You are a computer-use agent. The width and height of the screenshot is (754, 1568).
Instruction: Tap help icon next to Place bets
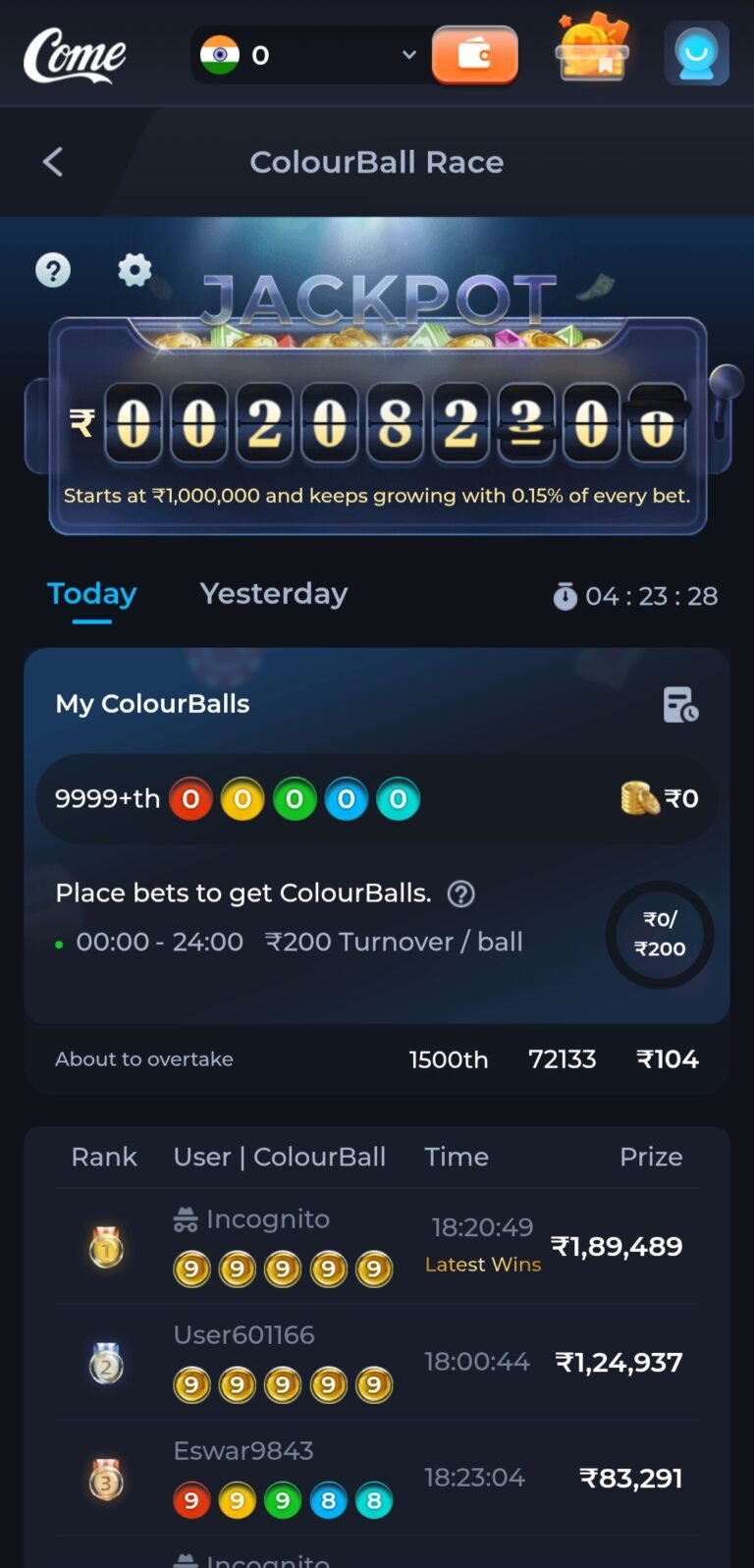pos(460,893)
